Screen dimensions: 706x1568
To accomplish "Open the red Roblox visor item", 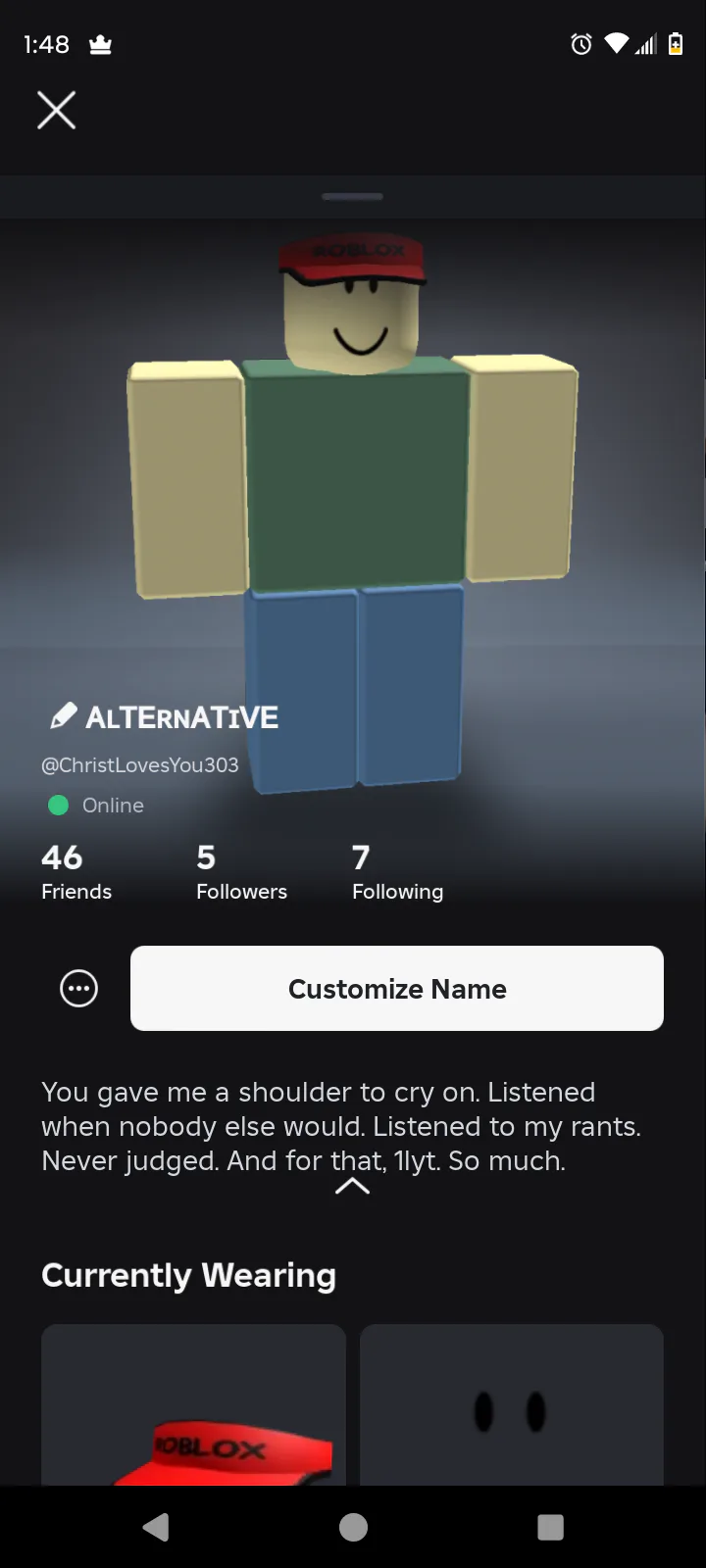I will click(193, 1404).
